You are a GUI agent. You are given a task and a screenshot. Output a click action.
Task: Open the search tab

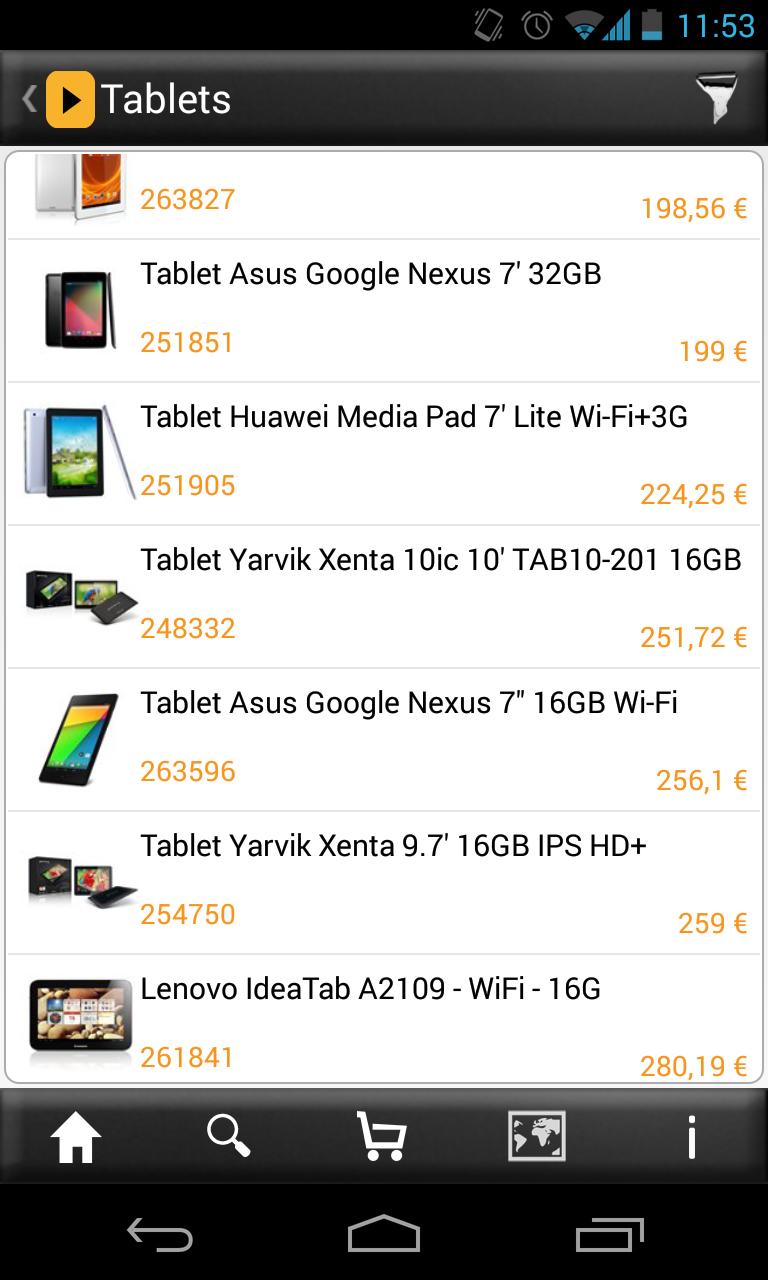pyautogui.click(x=229, y=1137)
